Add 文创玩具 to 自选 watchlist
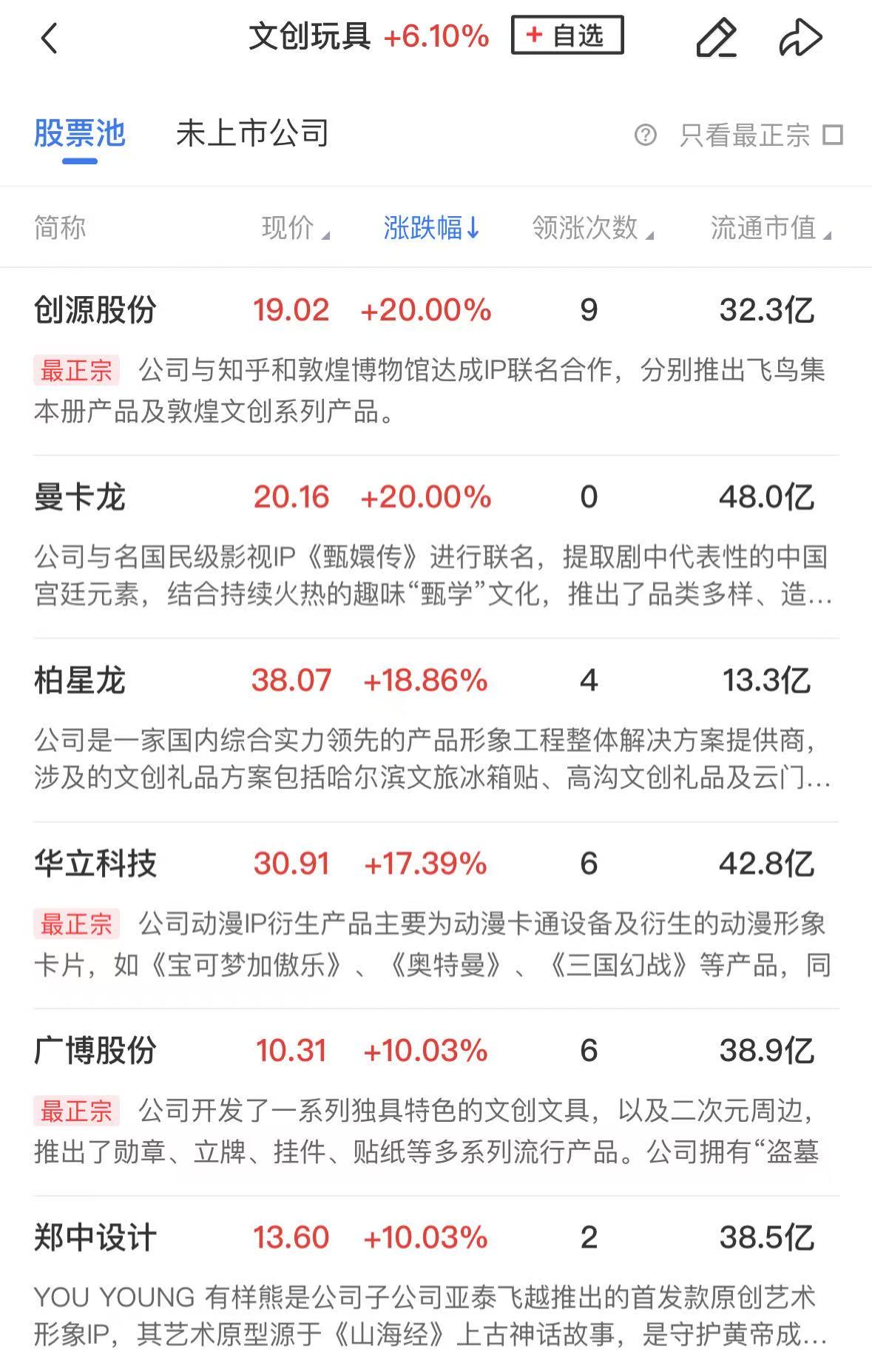Viewport: 872px width, 1372px height. pyautogui.click(x=567, y=36)
